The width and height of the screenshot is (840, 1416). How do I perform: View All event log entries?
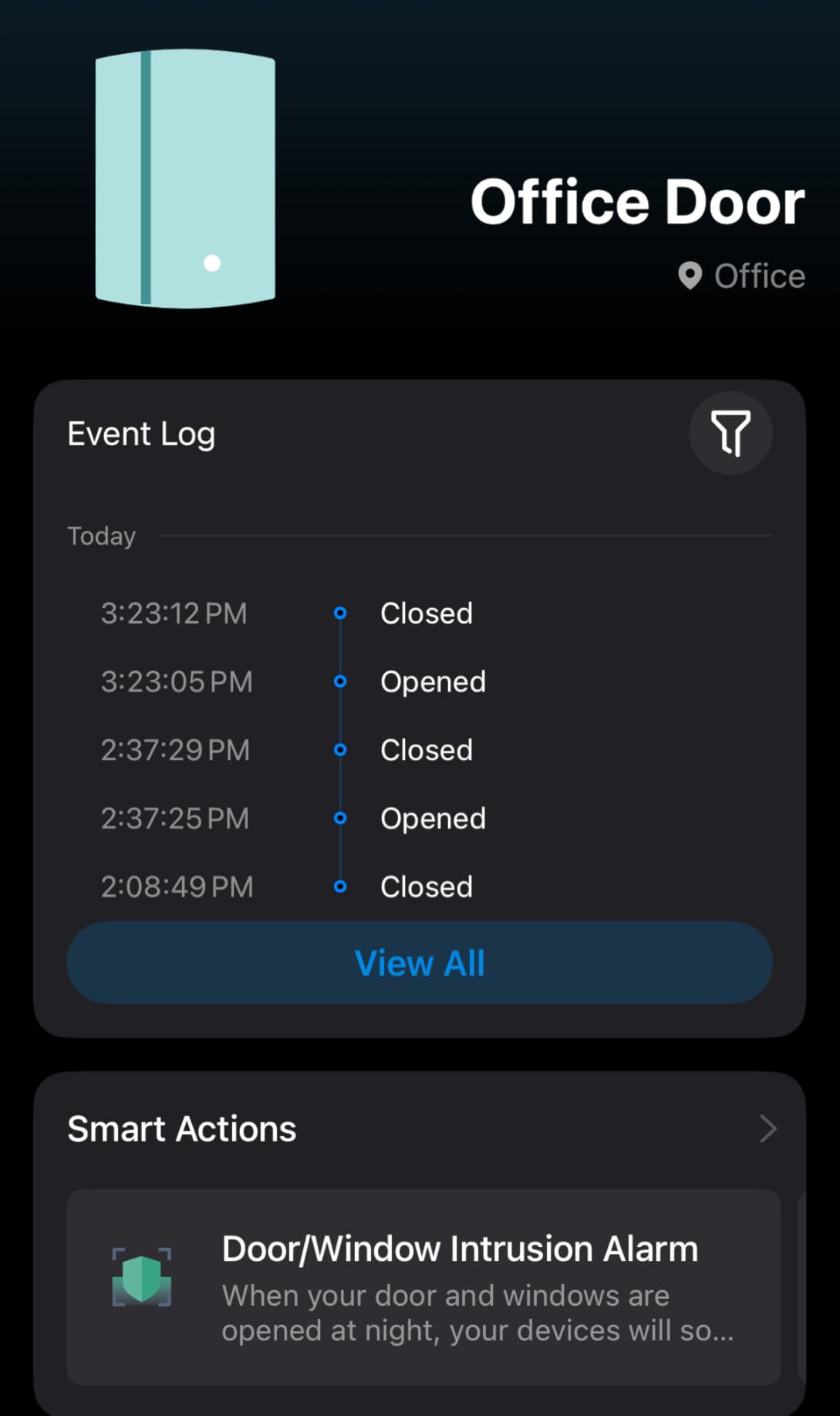(420, 963)
